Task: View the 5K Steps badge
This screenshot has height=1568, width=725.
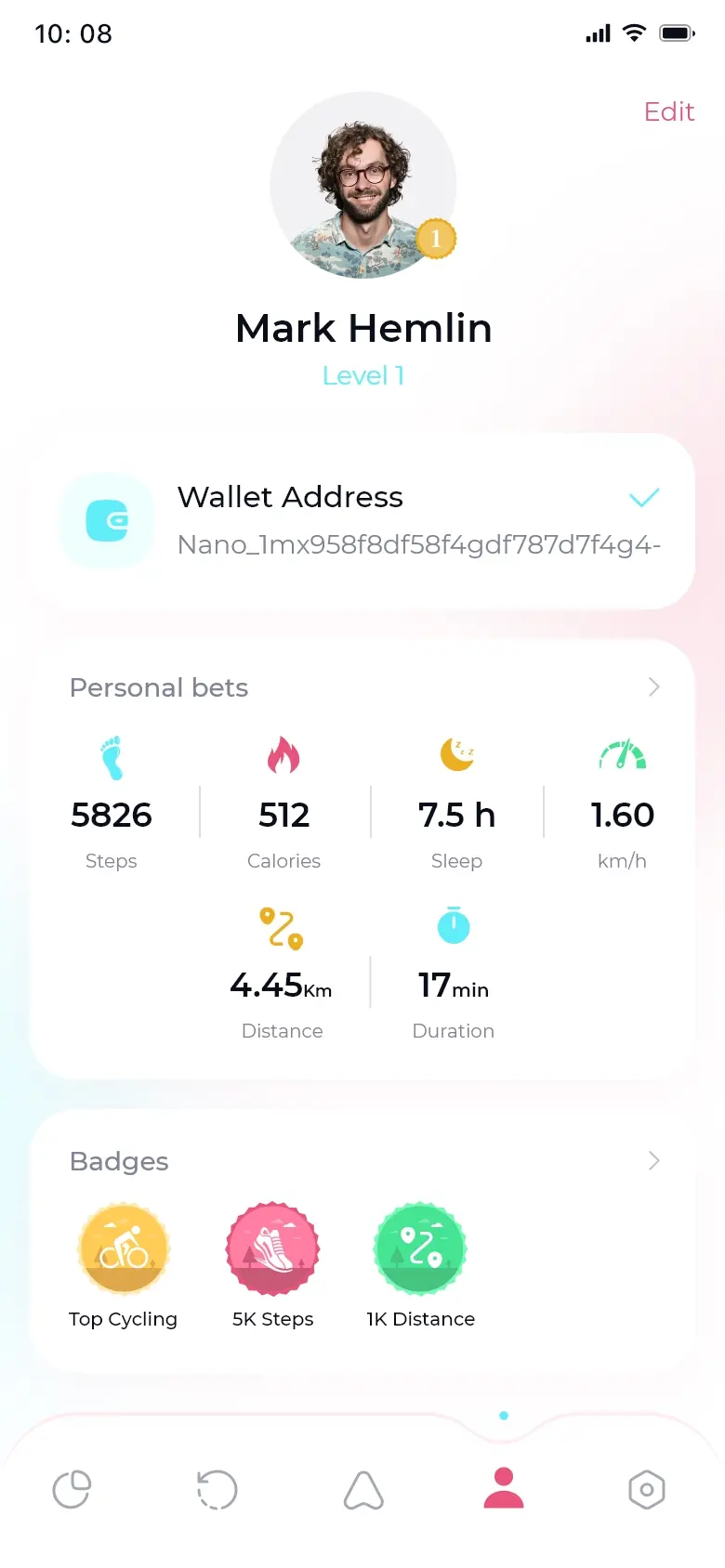Action: pos(272,1249)
